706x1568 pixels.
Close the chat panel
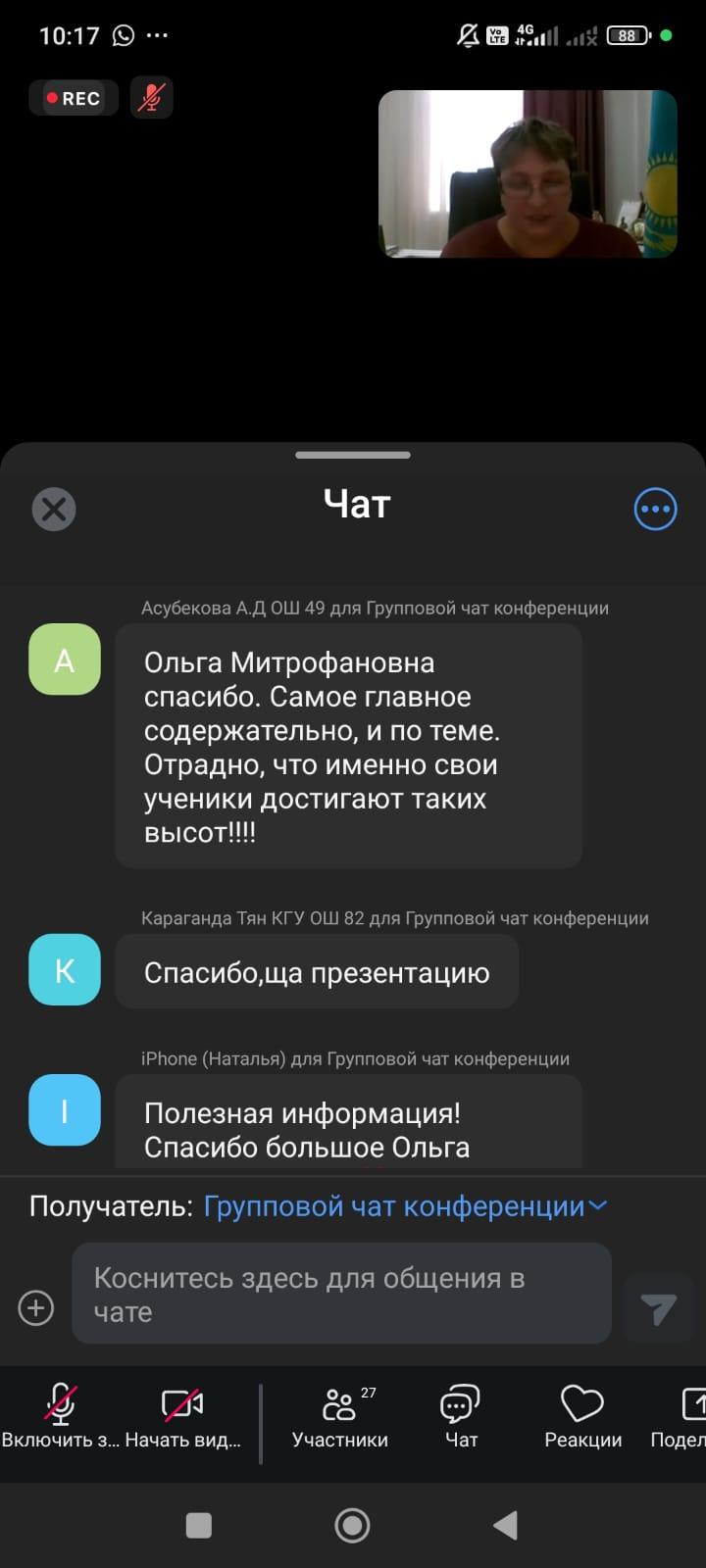tap(54, 510)
